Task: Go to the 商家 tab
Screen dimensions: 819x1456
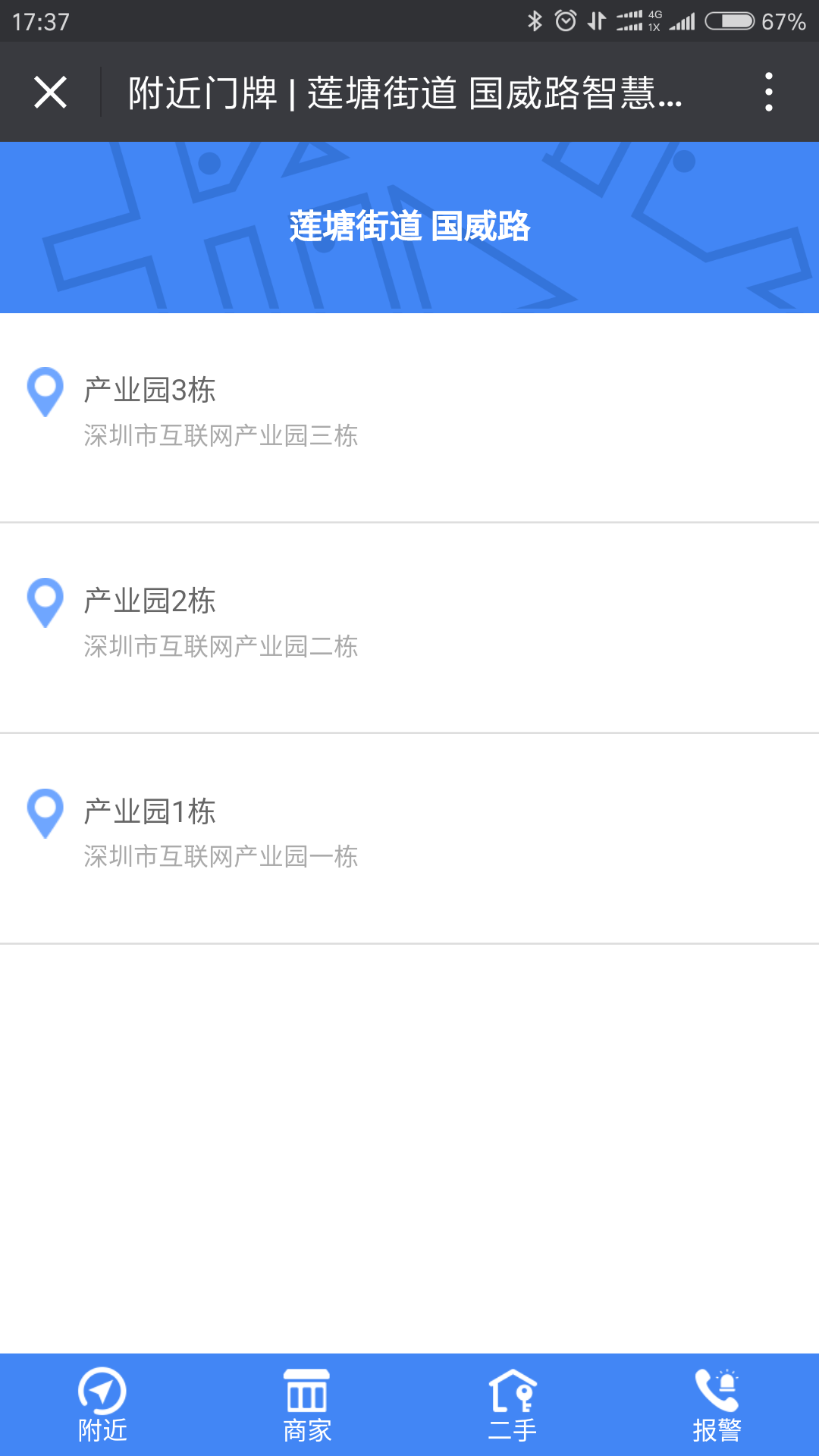Action: [307, 1404]
